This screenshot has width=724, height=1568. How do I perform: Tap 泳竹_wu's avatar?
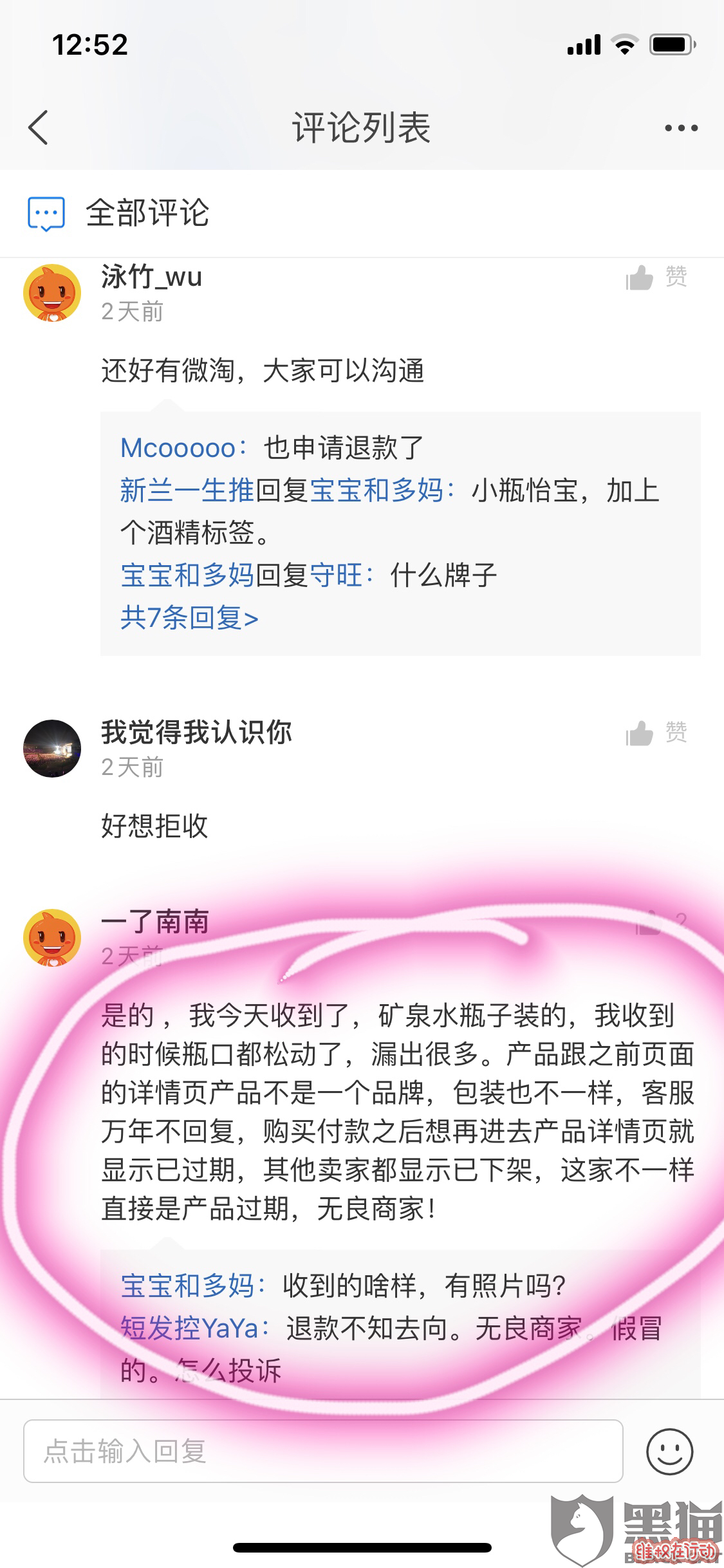coord(52,293)
